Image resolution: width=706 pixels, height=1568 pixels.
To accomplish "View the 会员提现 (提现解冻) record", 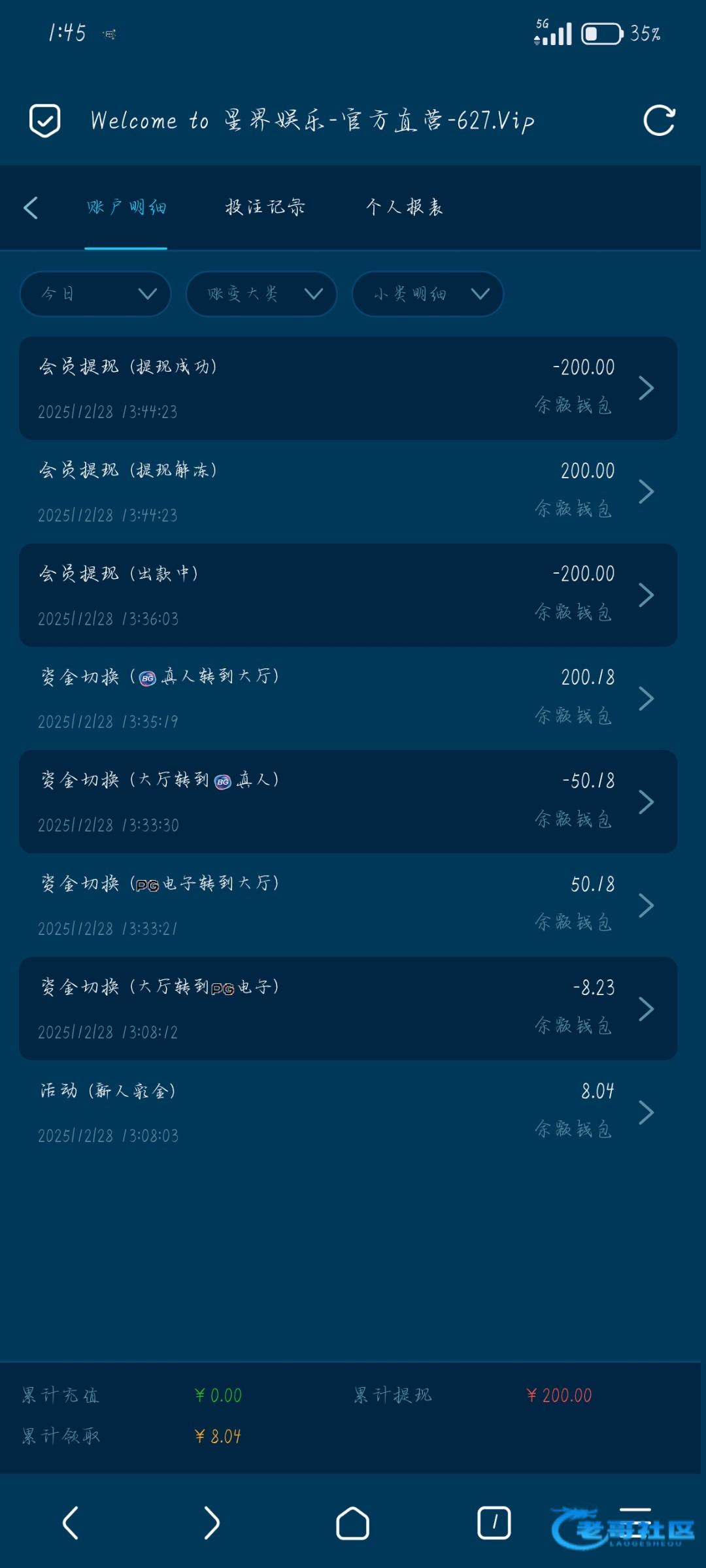I will 348,491.
